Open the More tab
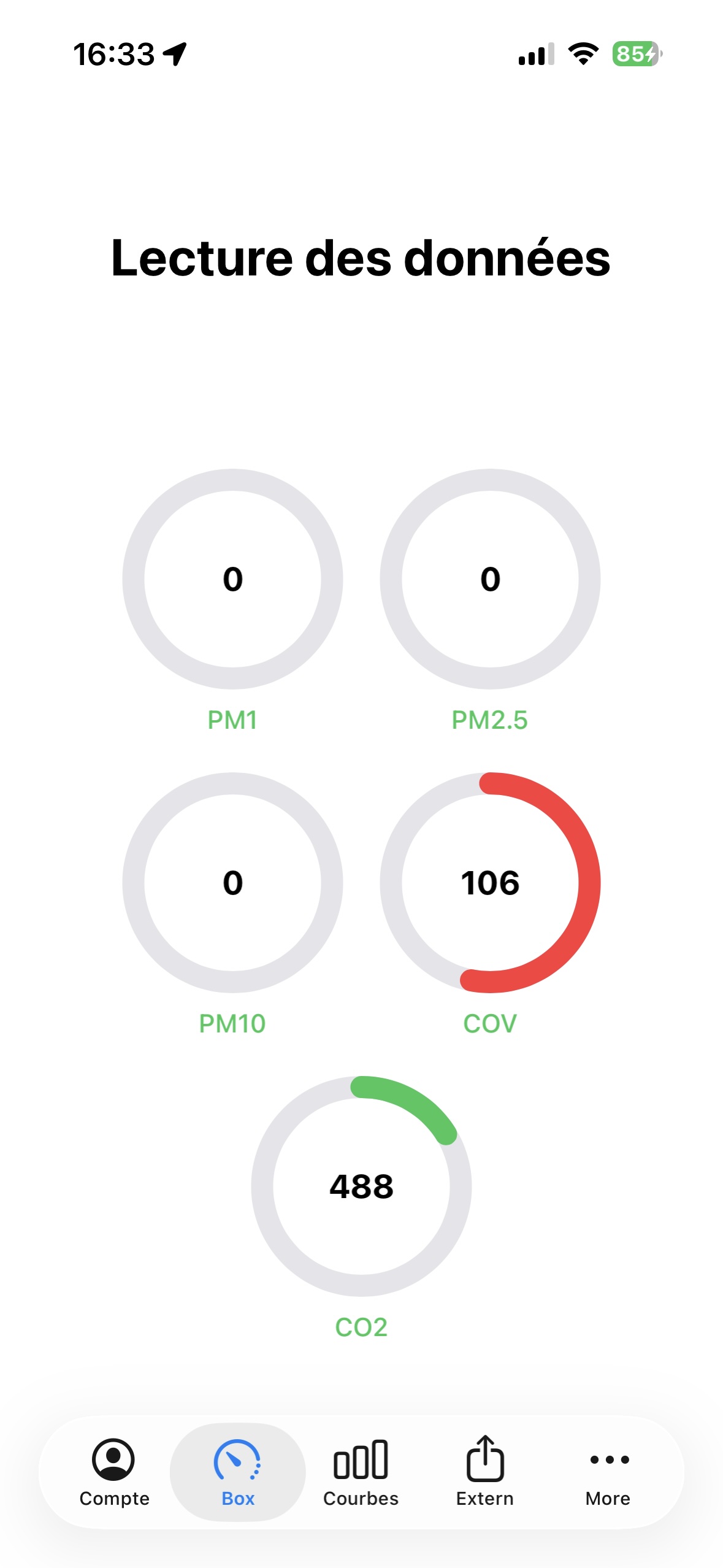The height and width of the screenshot is (1568, 723). point(608,1471)
